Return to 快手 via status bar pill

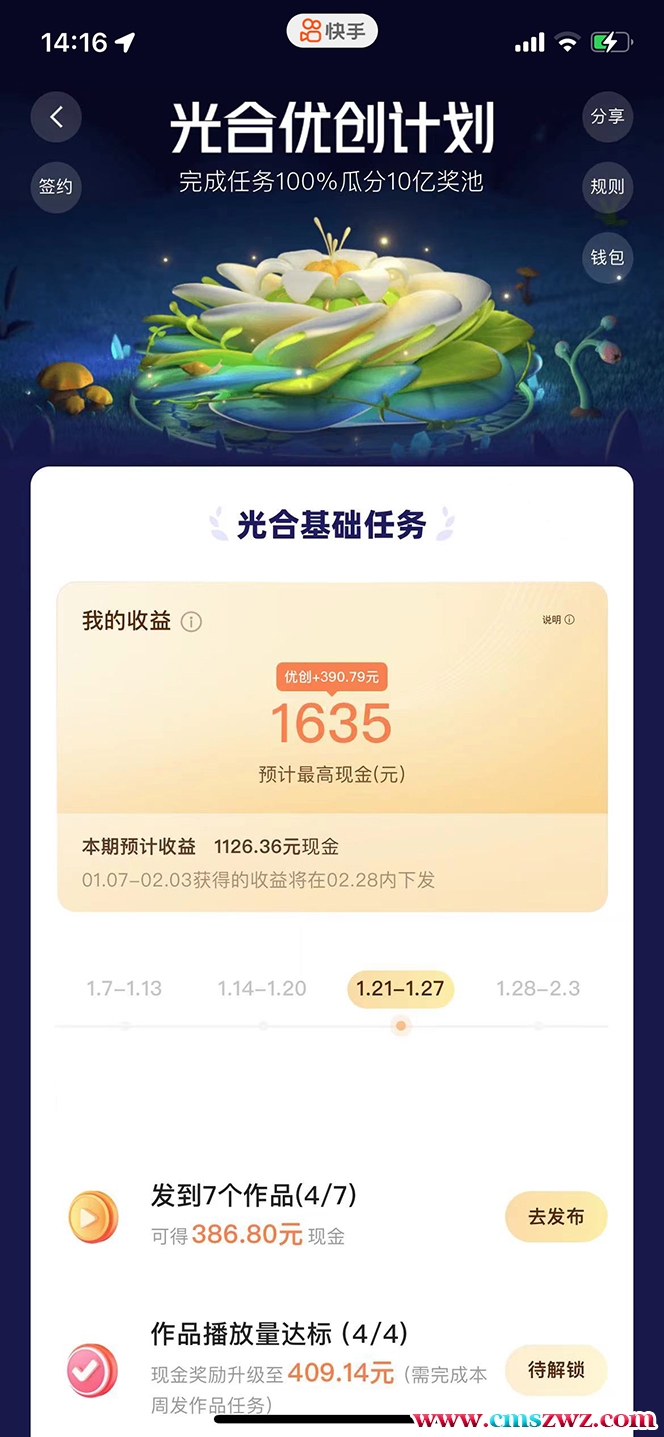(x=332, y=32)
